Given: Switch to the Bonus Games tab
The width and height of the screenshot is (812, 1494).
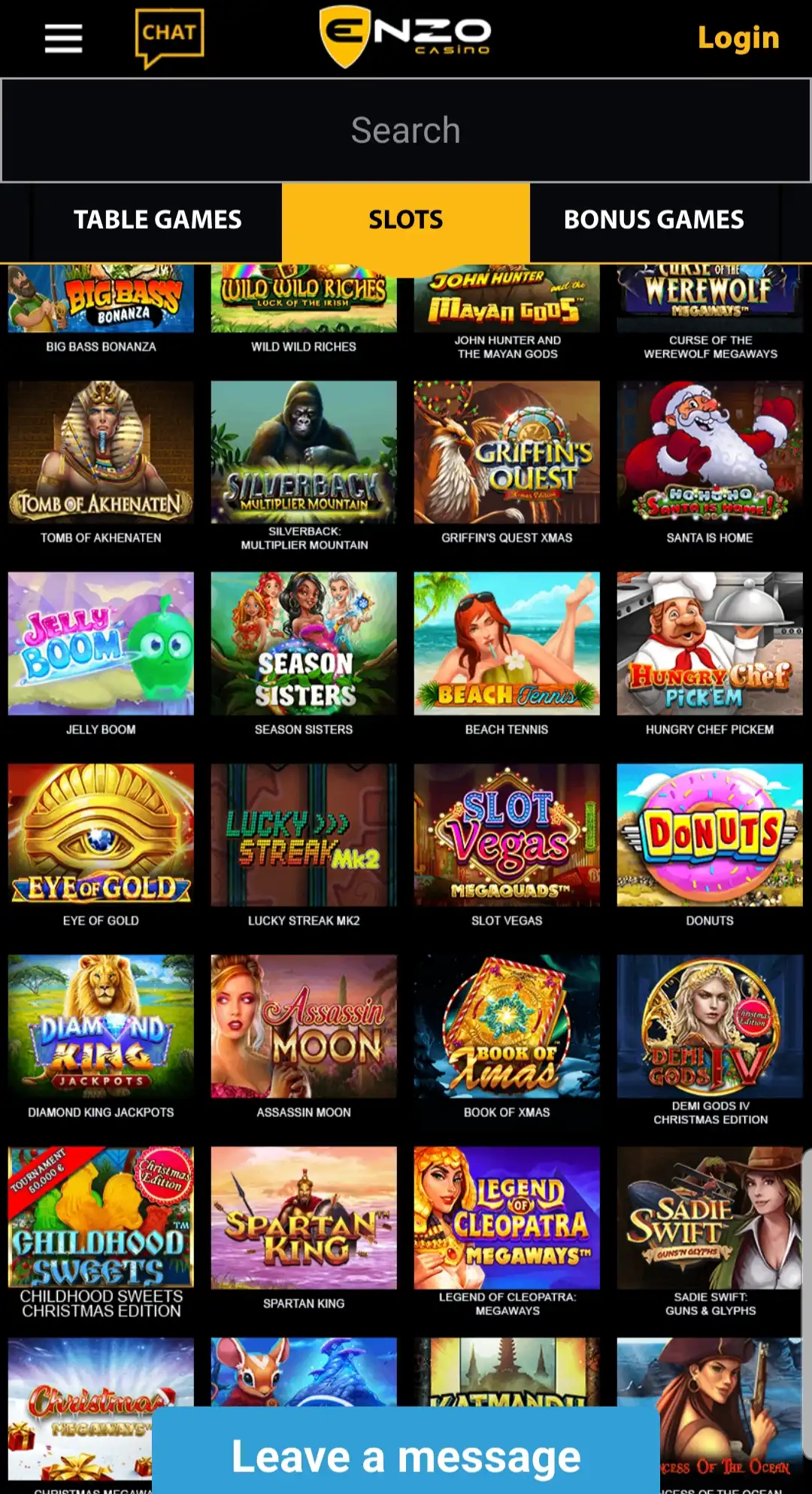Looking at the screenshot, I should tap(653, 220).
